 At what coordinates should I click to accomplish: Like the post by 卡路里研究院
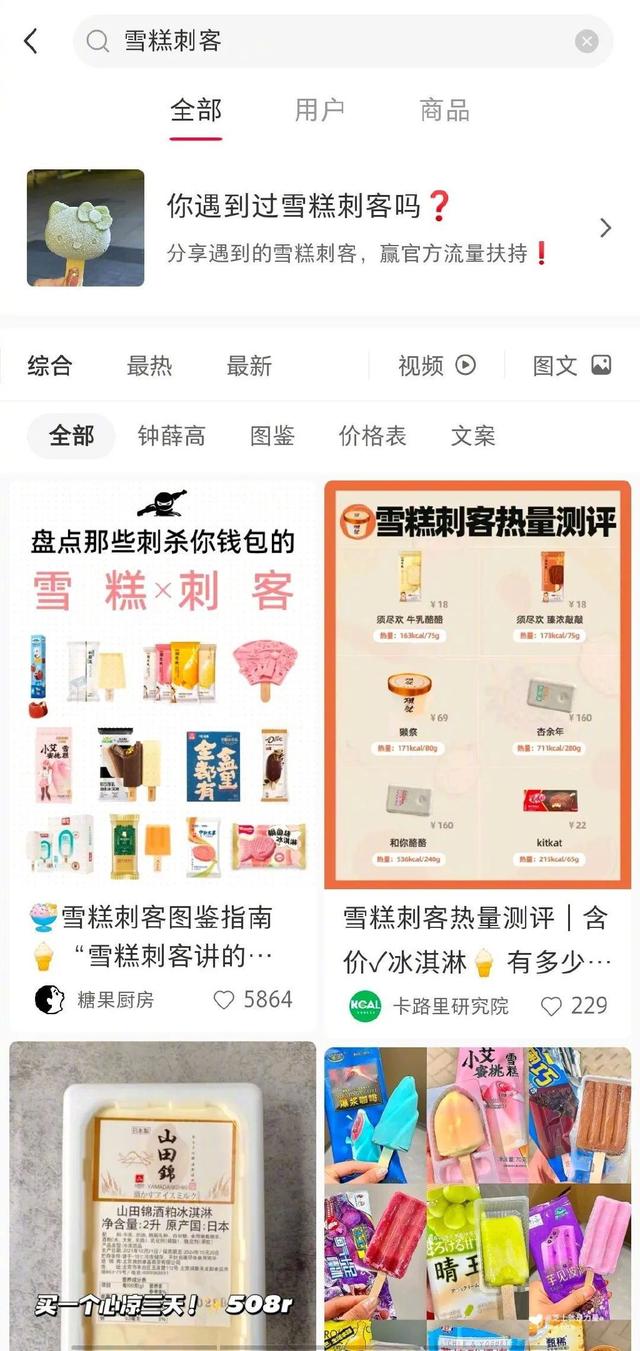(552, 1006)
